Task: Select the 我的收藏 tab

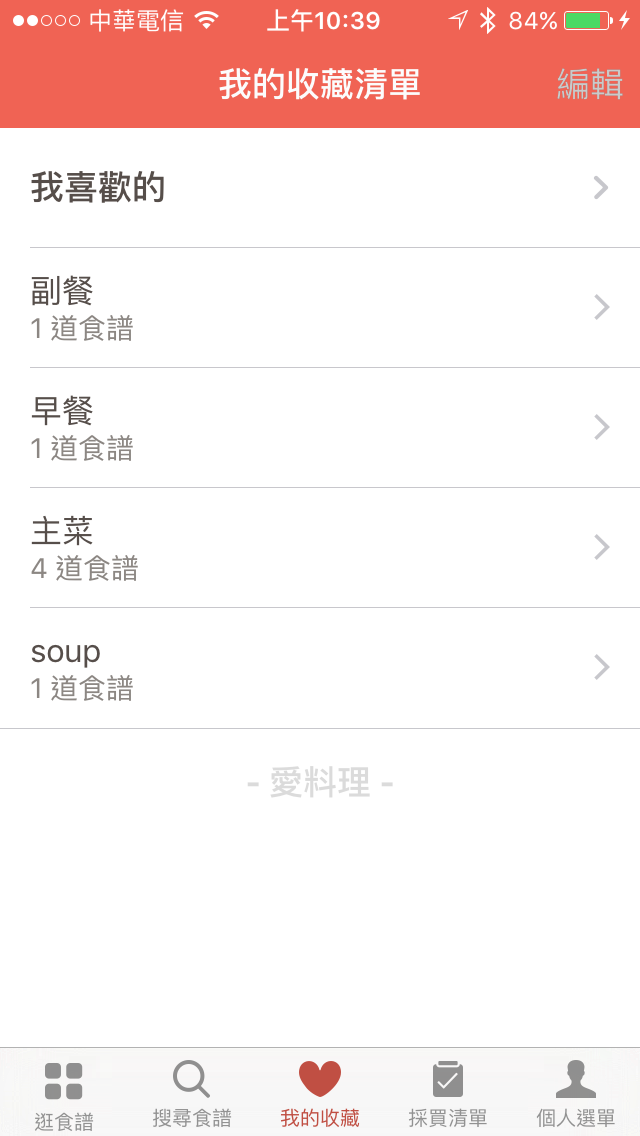Action: [320, 1094]
